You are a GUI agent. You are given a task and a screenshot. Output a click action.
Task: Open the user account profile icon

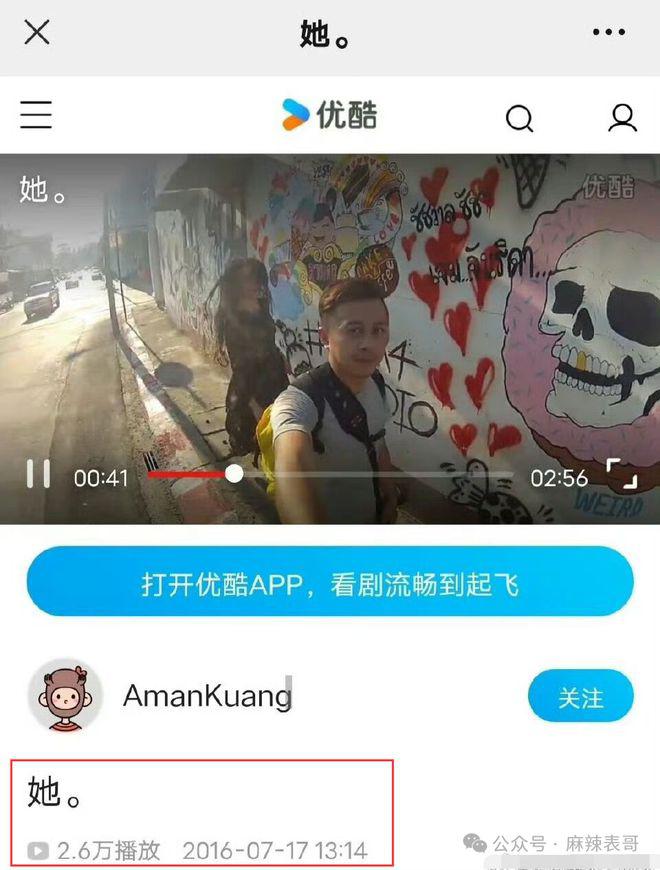(622, 118)
